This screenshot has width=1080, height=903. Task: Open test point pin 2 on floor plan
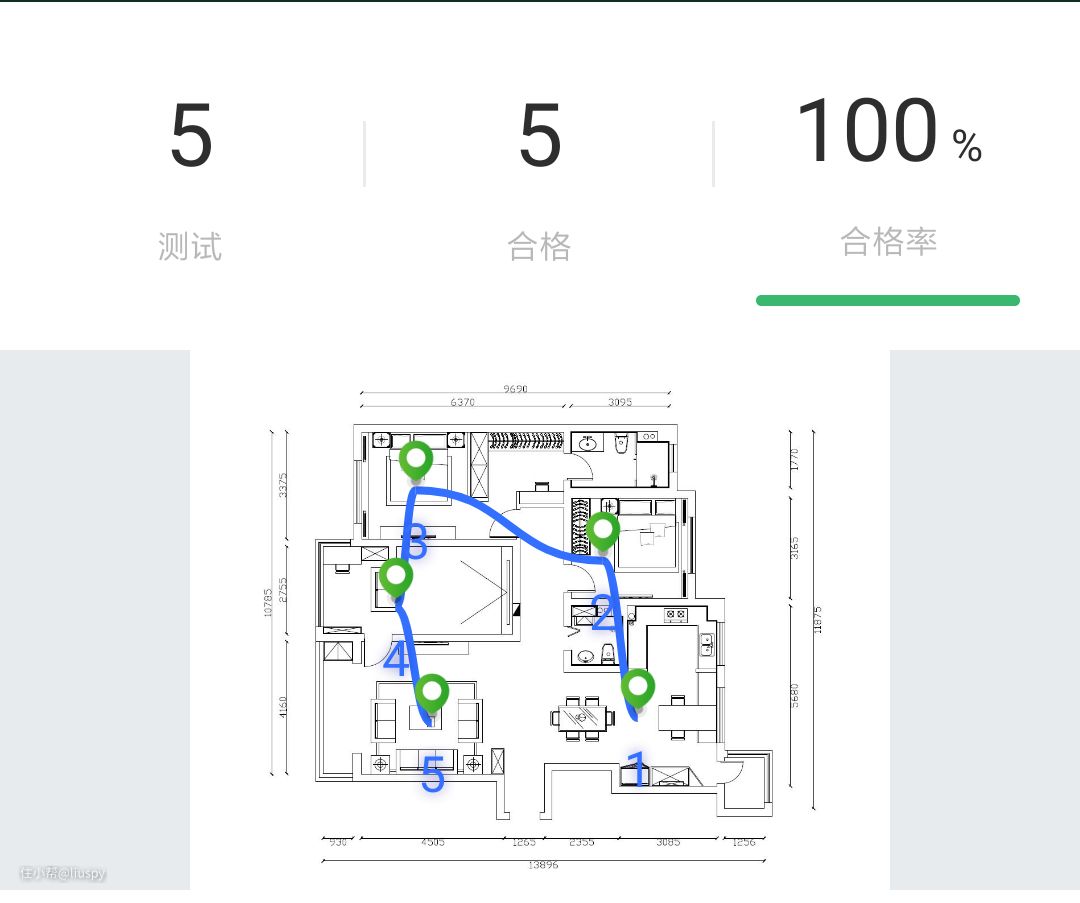tap(602, 530)
